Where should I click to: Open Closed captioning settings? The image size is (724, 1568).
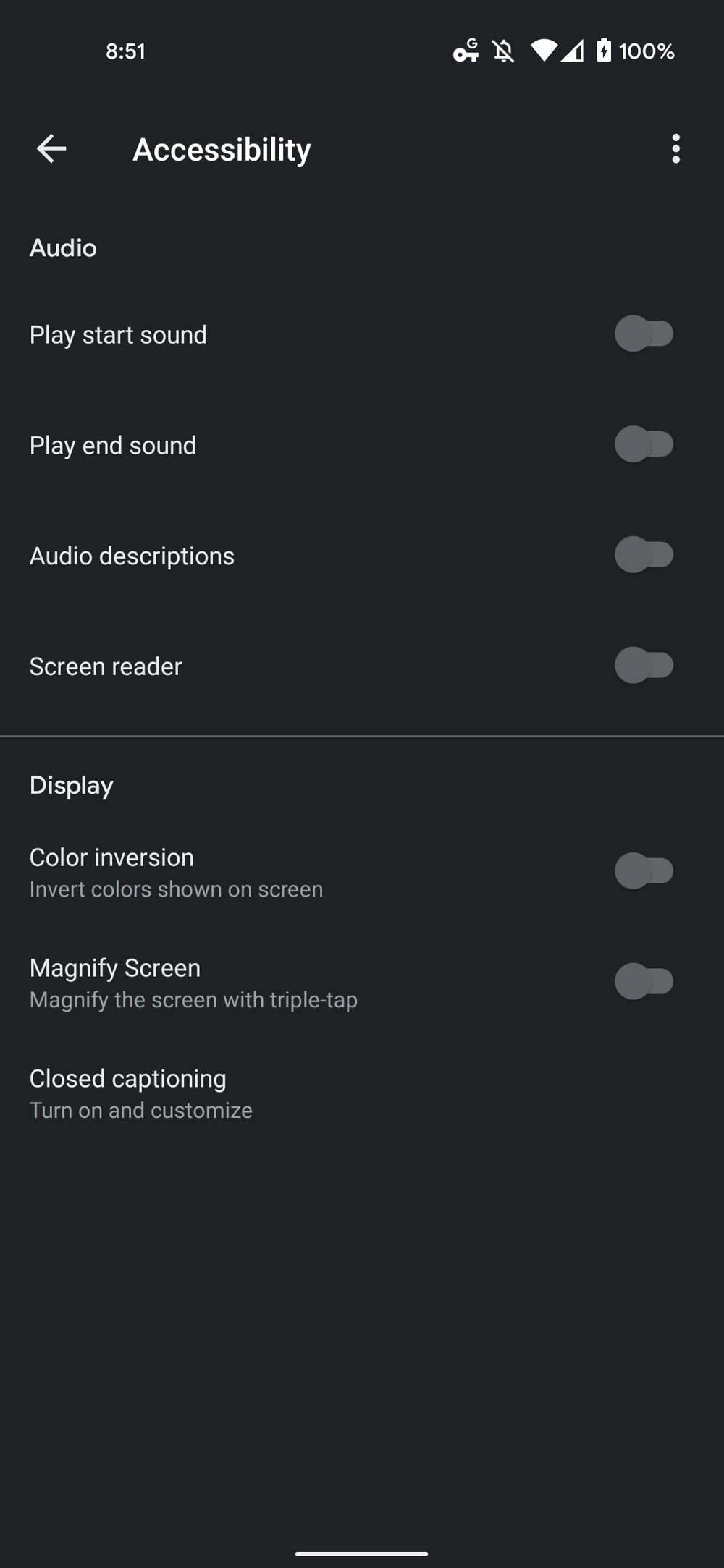(362, 1093)
